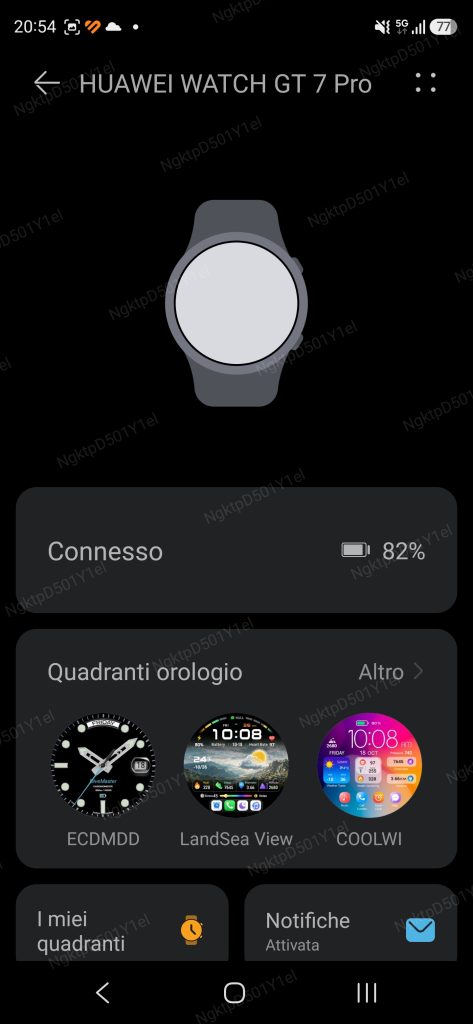Open the Connesso battery status card
473x1024 pixels.
point(236,550)
